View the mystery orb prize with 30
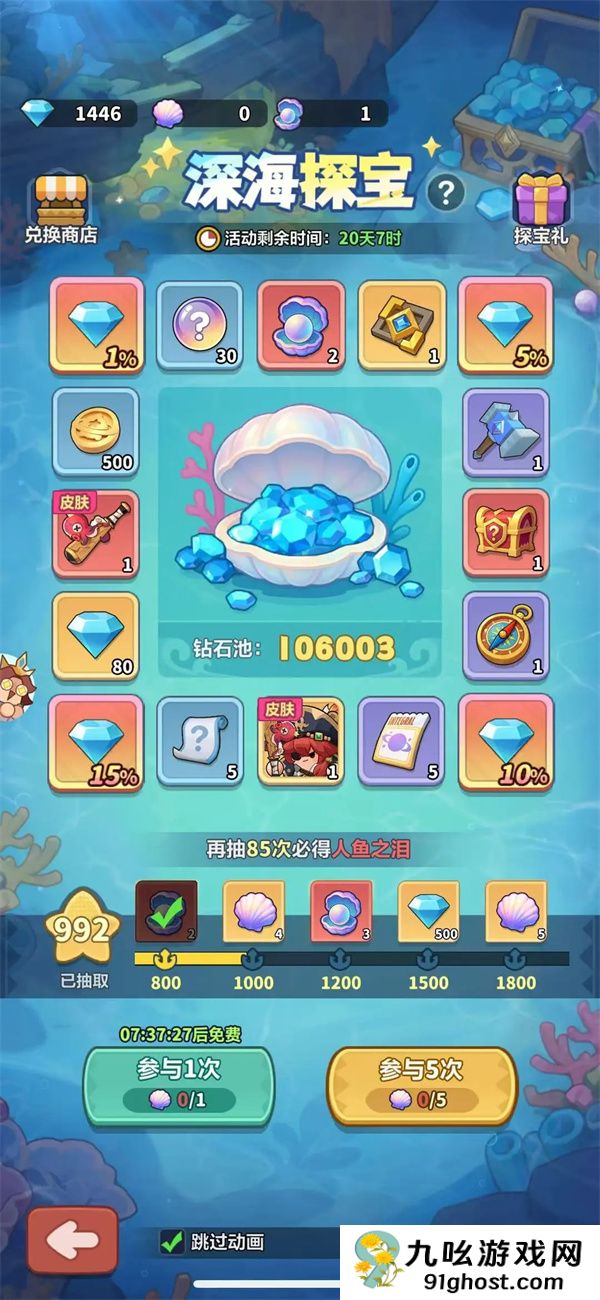The width and height of the screenshot is (600, 1300). pos(200,325)
